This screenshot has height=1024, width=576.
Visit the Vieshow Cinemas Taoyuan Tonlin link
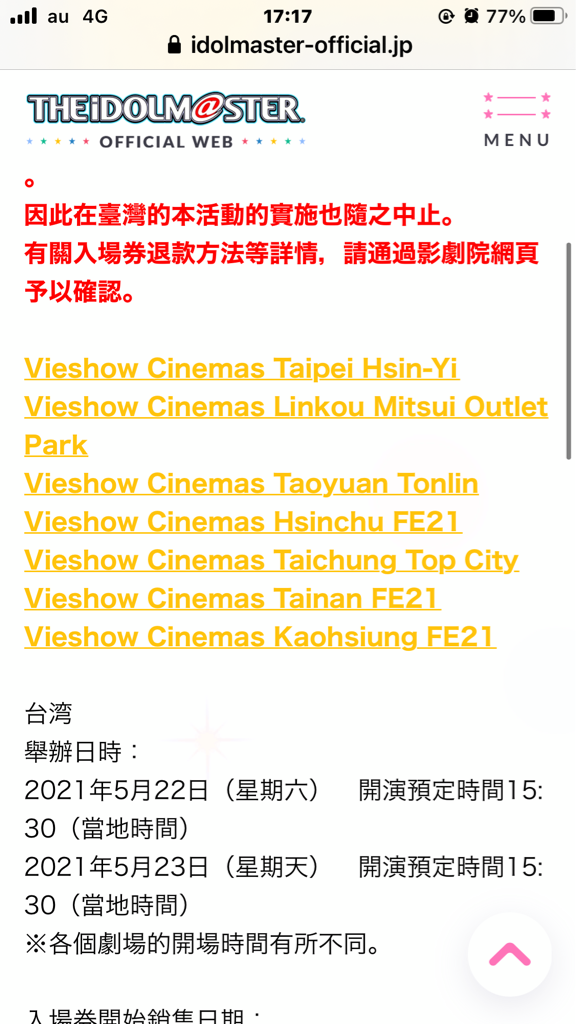click(x=251, y=484)
